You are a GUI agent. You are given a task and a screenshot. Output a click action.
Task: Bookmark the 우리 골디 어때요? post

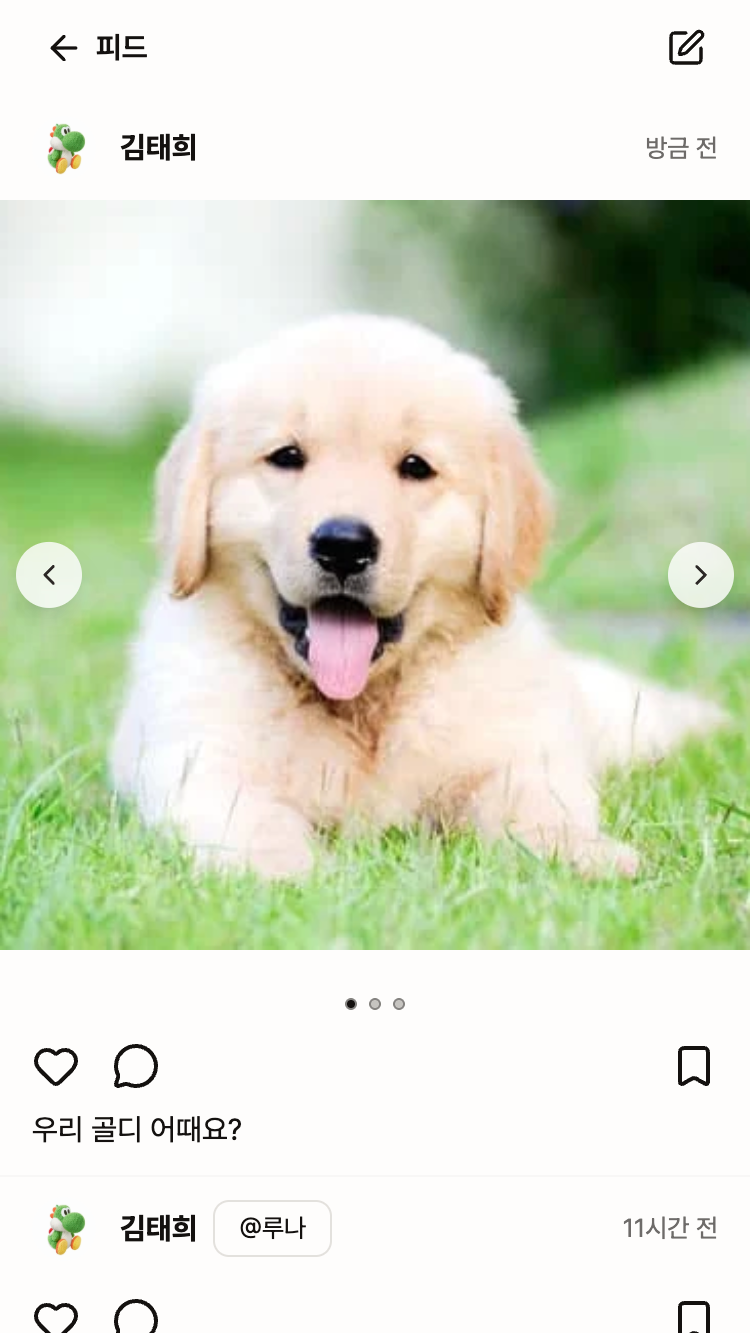(x=693, y=1066)
